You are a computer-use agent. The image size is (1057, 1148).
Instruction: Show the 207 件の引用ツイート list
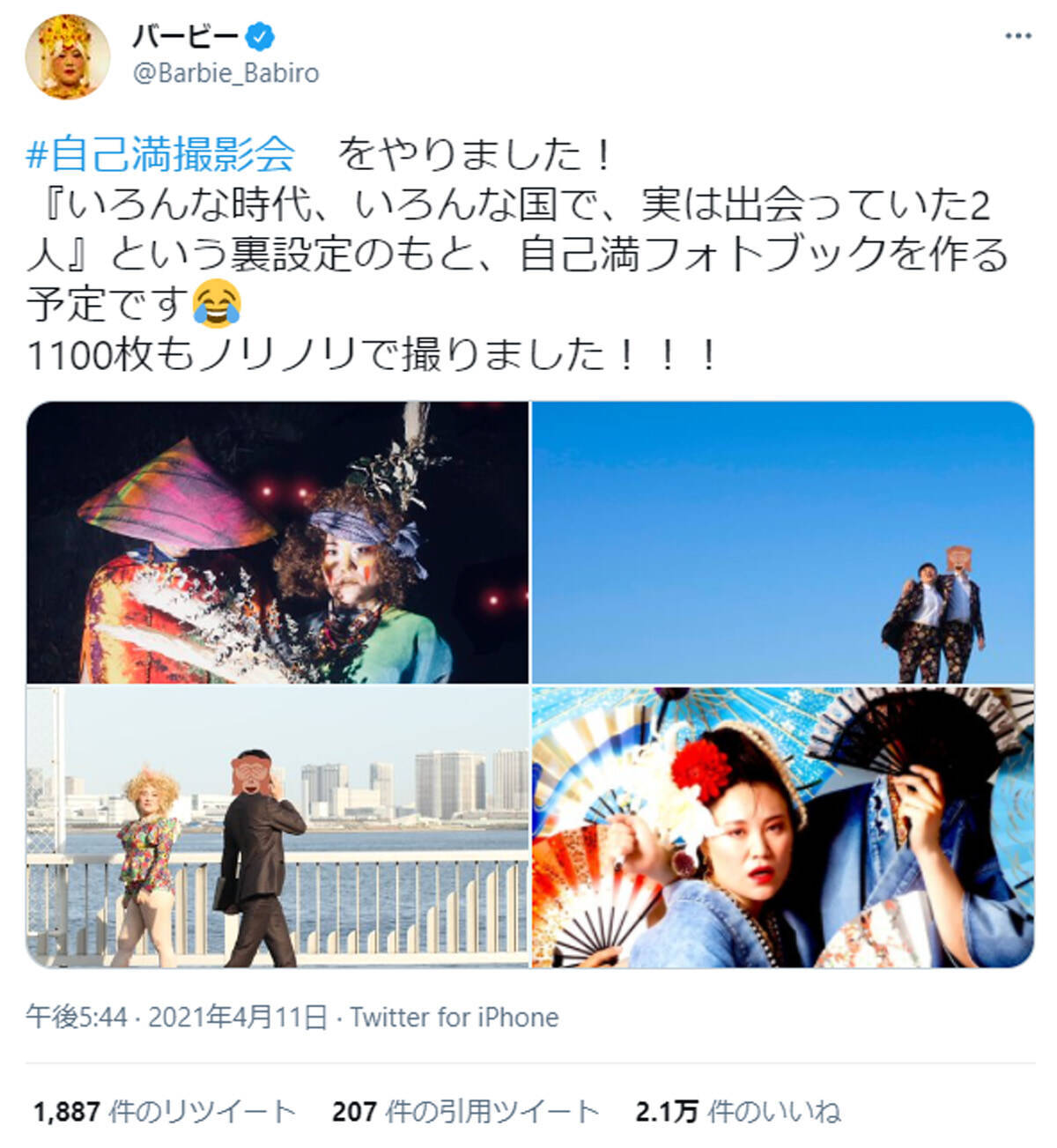(465, 1112)
